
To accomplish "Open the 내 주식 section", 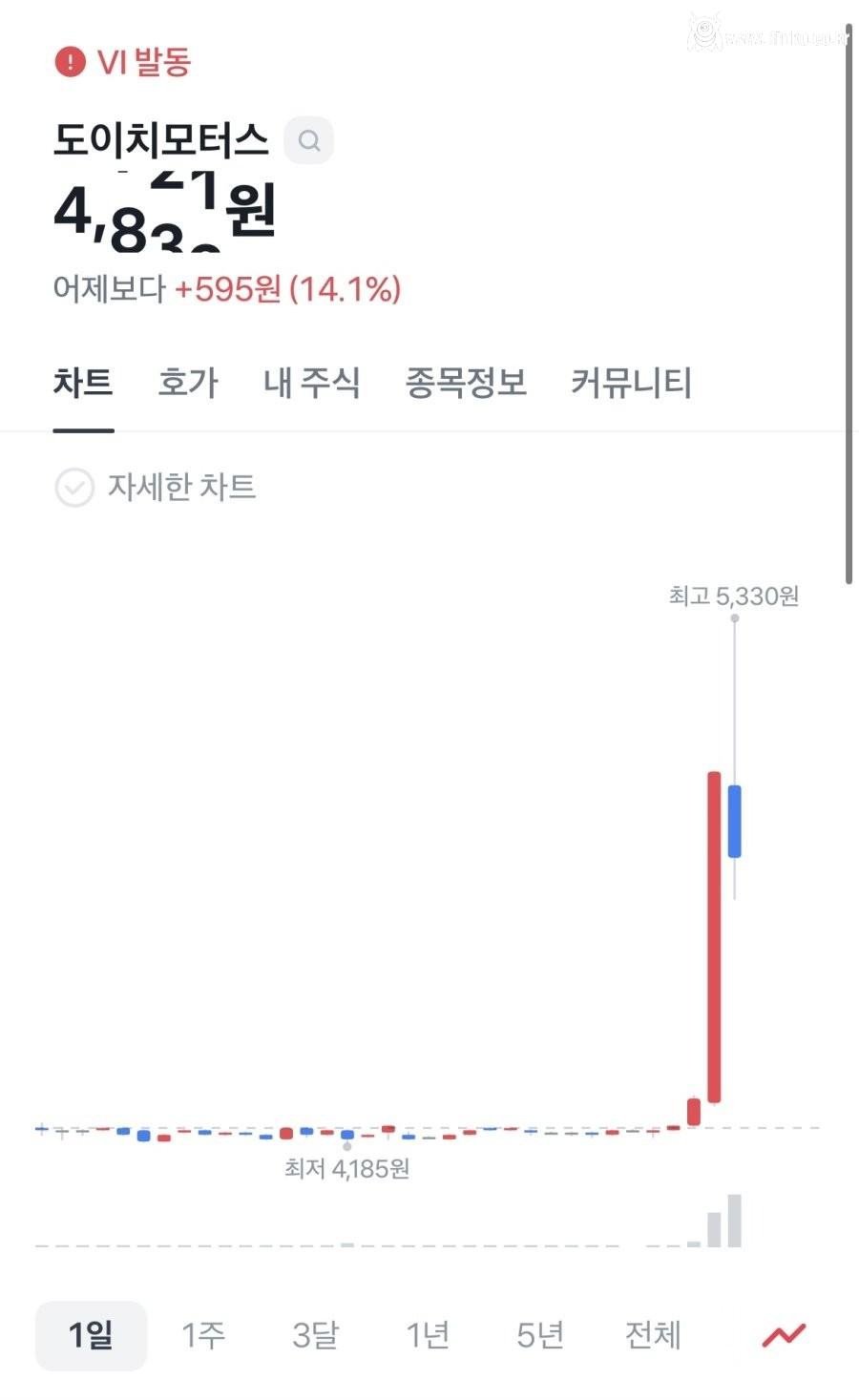I will tap(312, 384).
